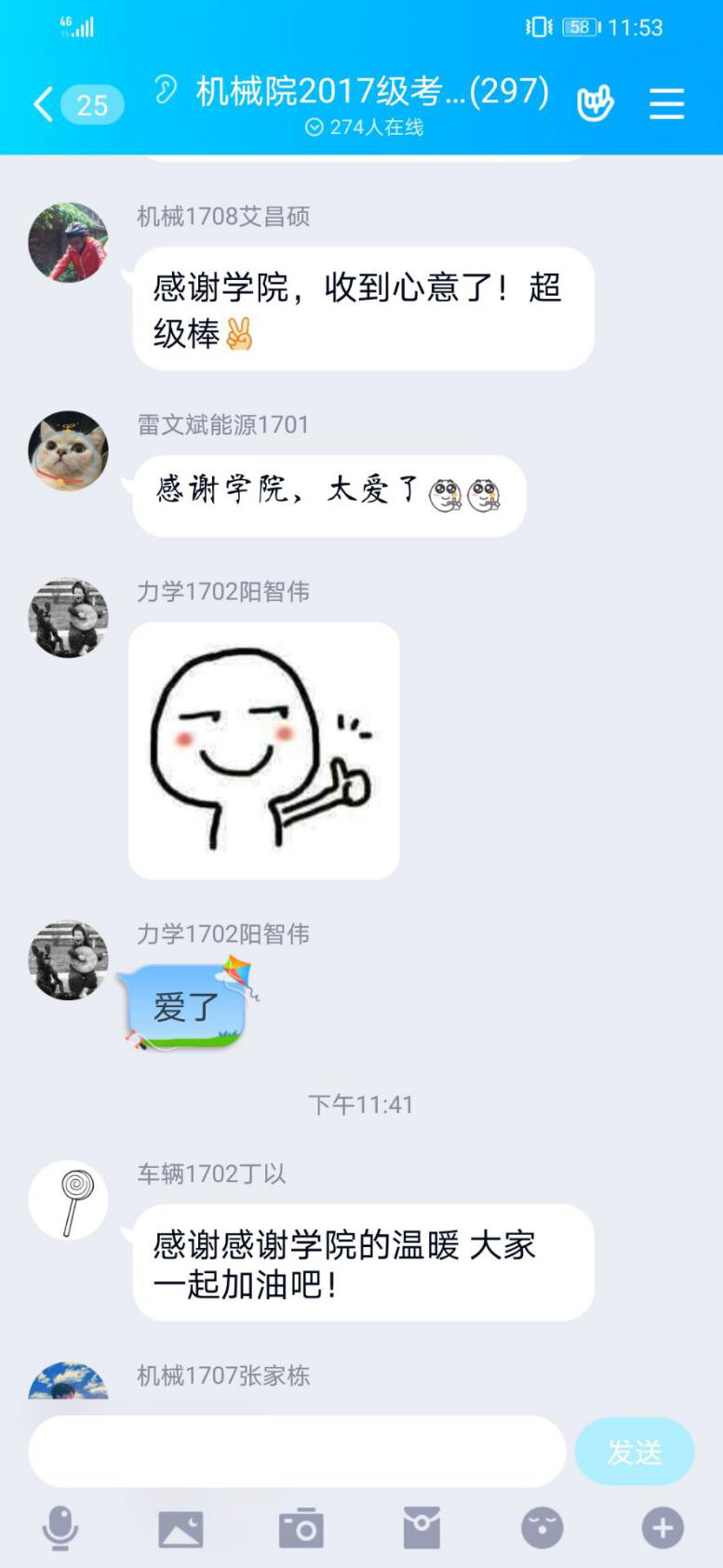
Task: Open the hand gesture icon in the header
Action: (595, 103)
